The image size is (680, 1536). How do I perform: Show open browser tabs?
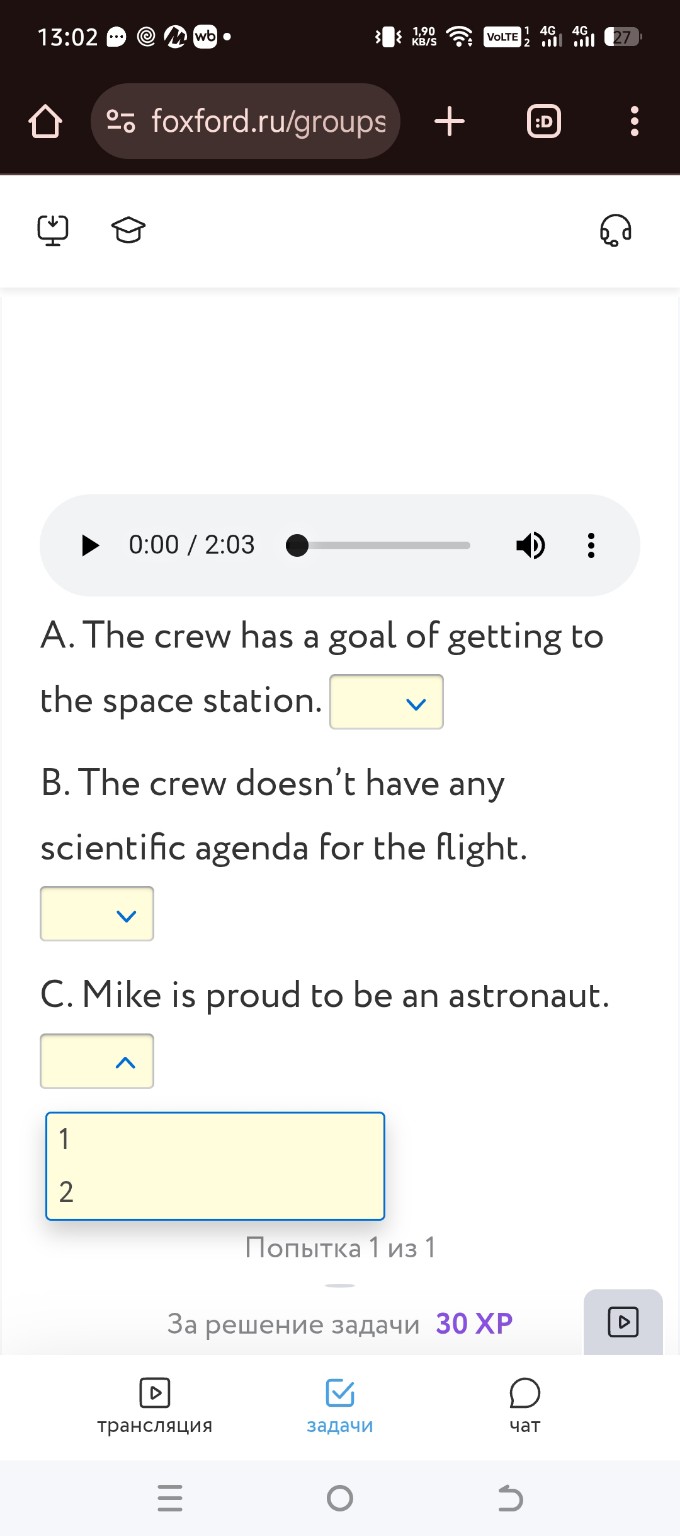[x=543, y=122]
